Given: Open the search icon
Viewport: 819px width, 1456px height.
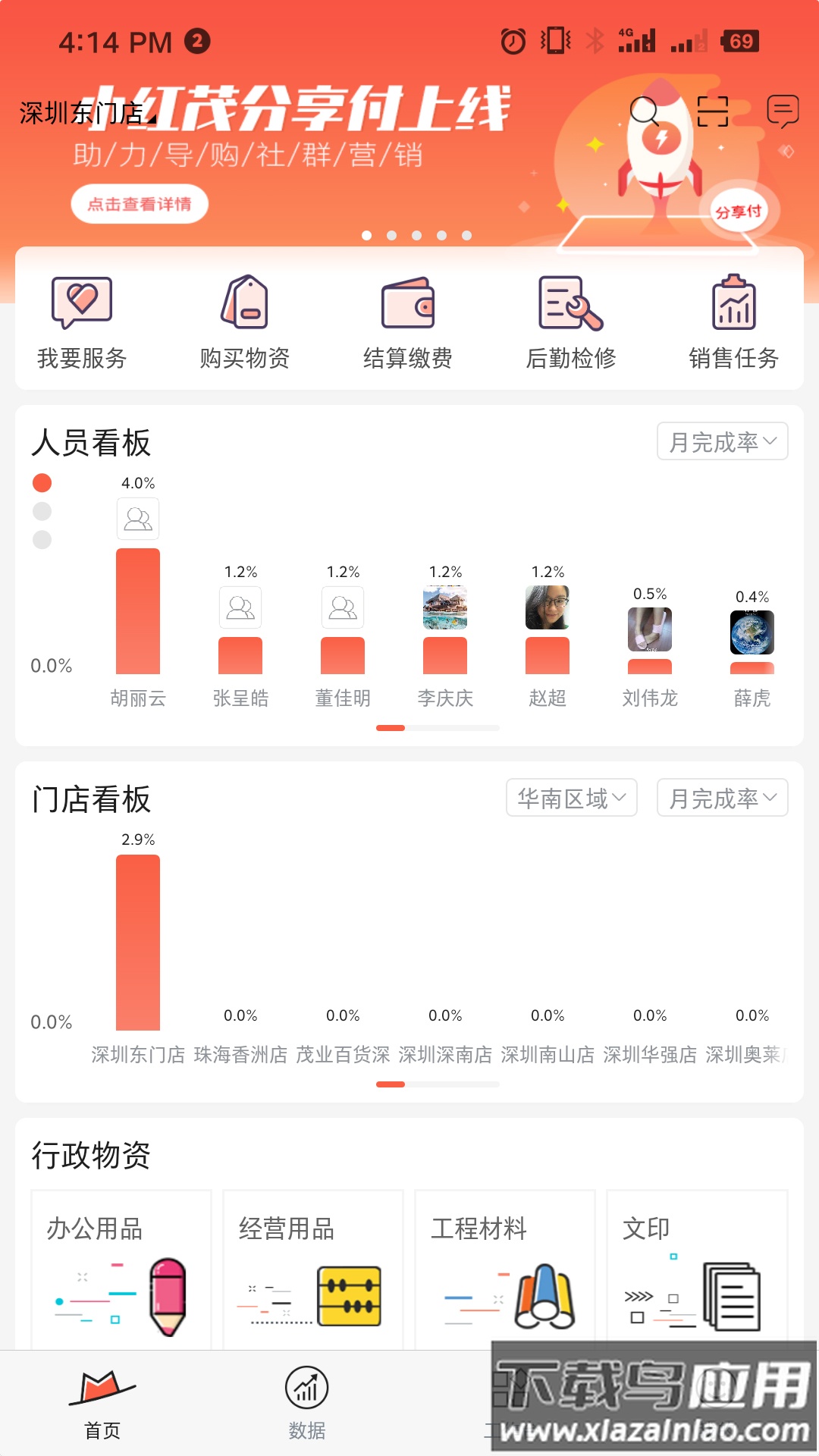Looking at the screenshot, I should point(644,111).
